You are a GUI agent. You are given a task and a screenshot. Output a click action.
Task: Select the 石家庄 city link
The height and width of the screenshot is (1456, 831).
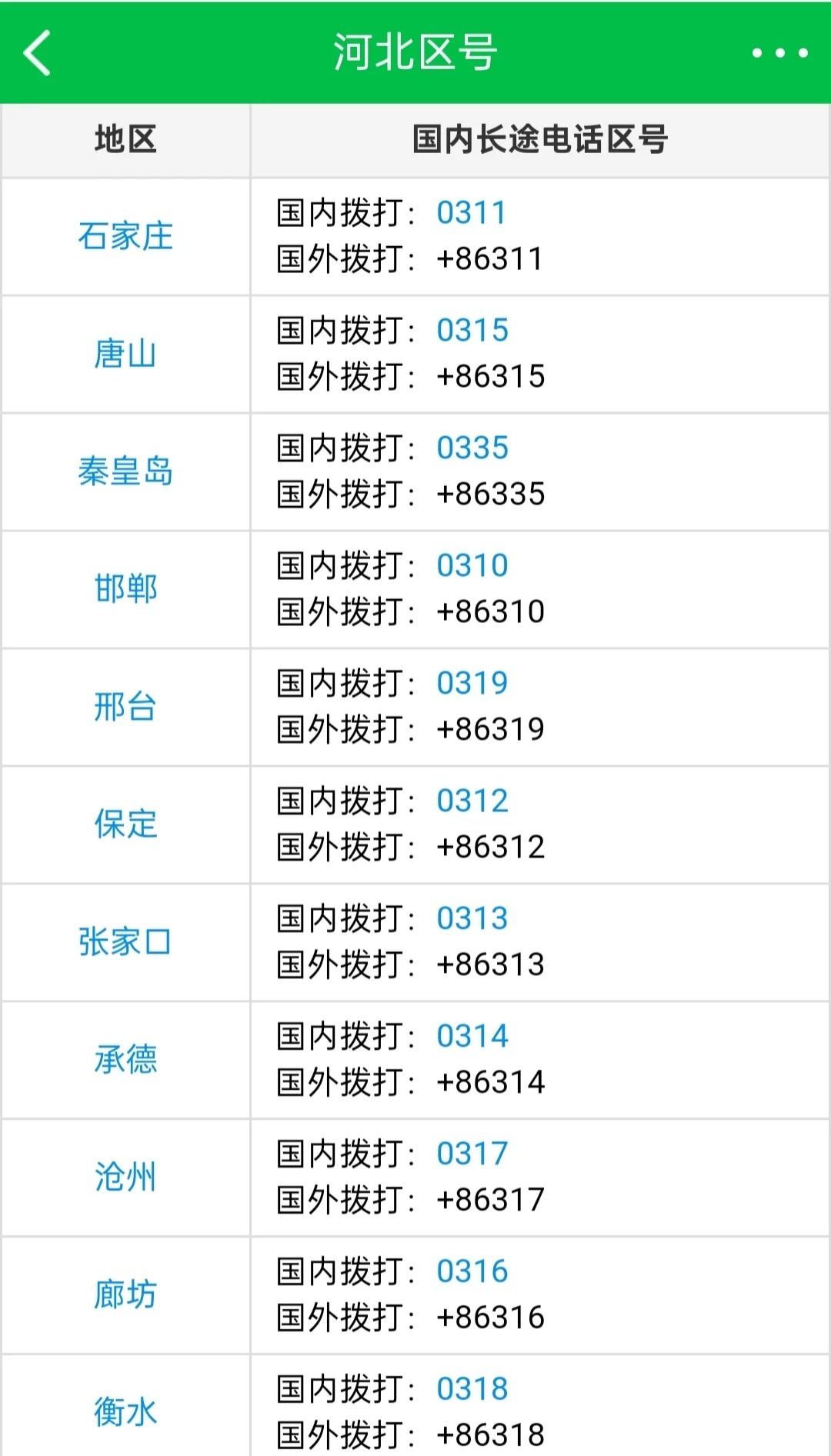tap(125, 238)
